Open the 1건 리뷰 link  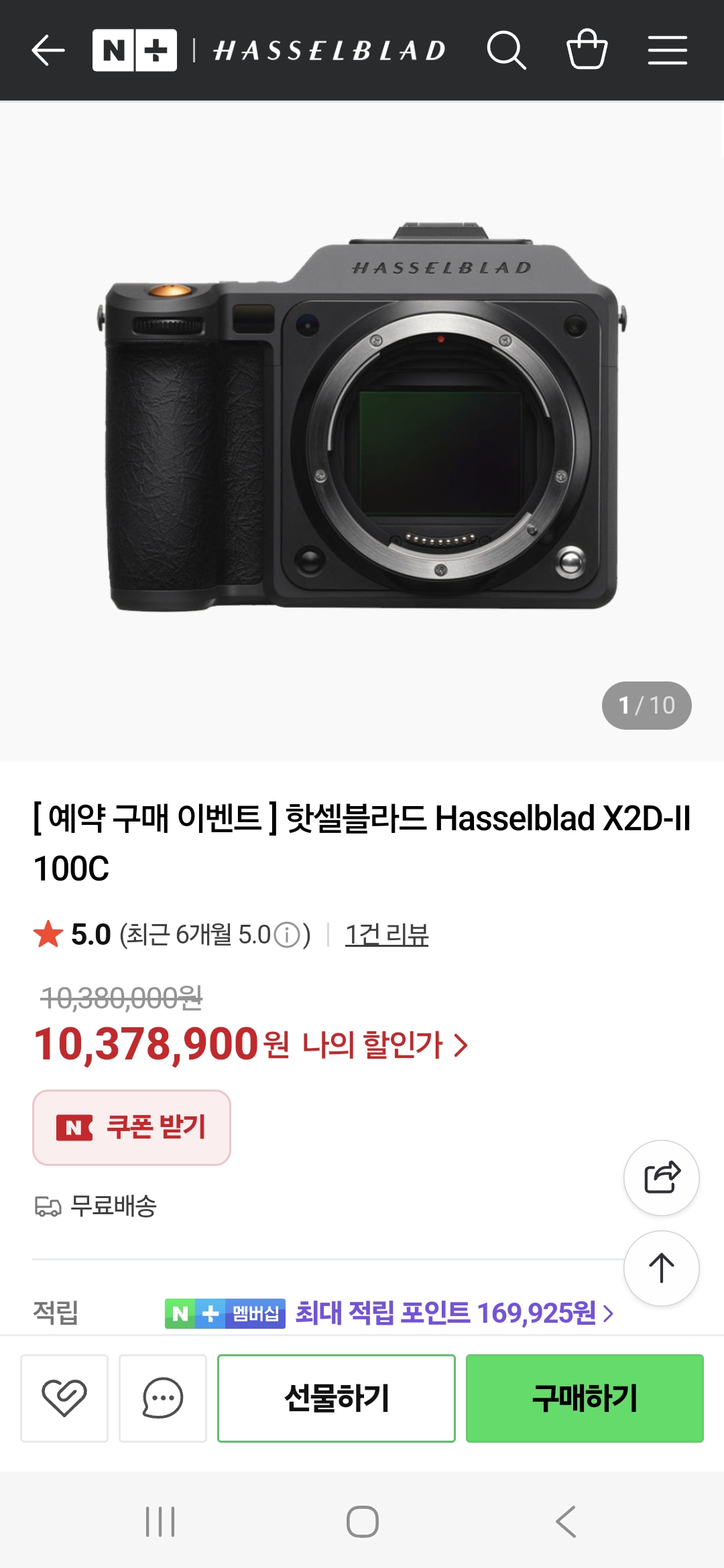pos(387,935)
